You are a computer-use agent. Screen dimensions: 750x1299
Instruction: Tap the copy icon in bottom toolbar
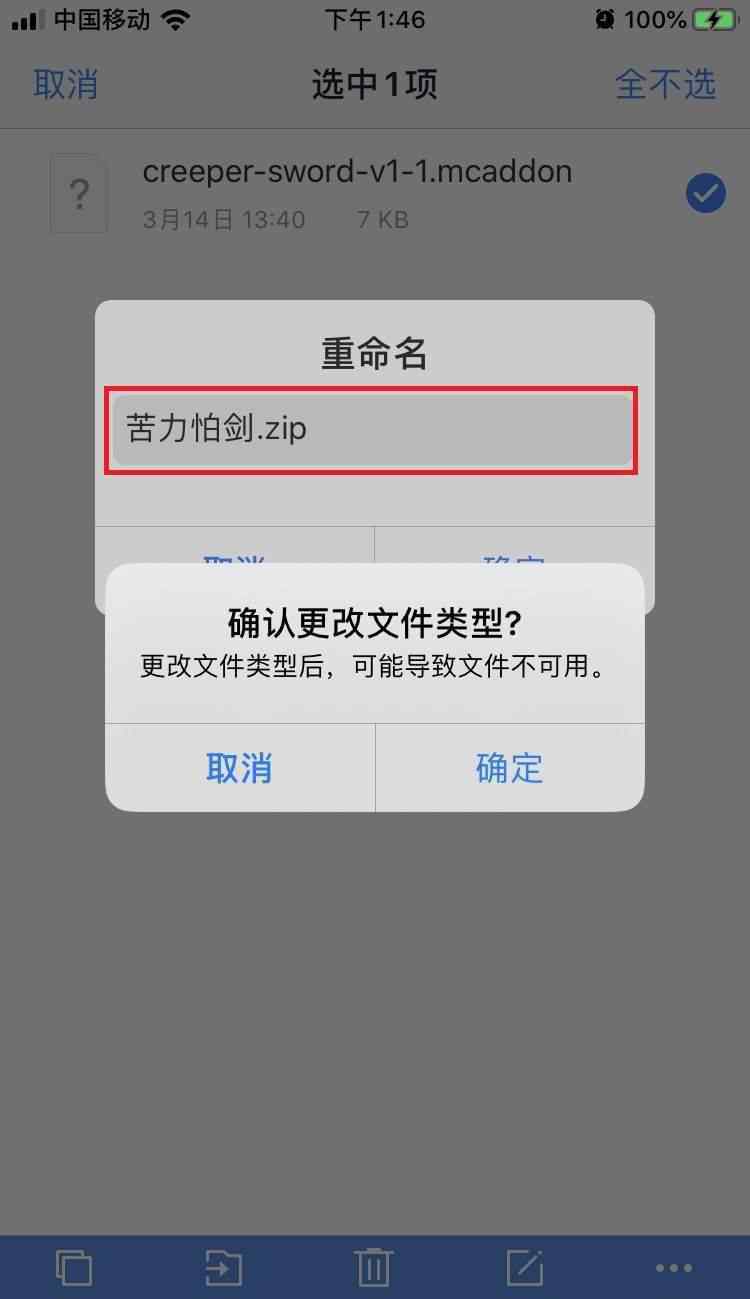click(74, 1268)
